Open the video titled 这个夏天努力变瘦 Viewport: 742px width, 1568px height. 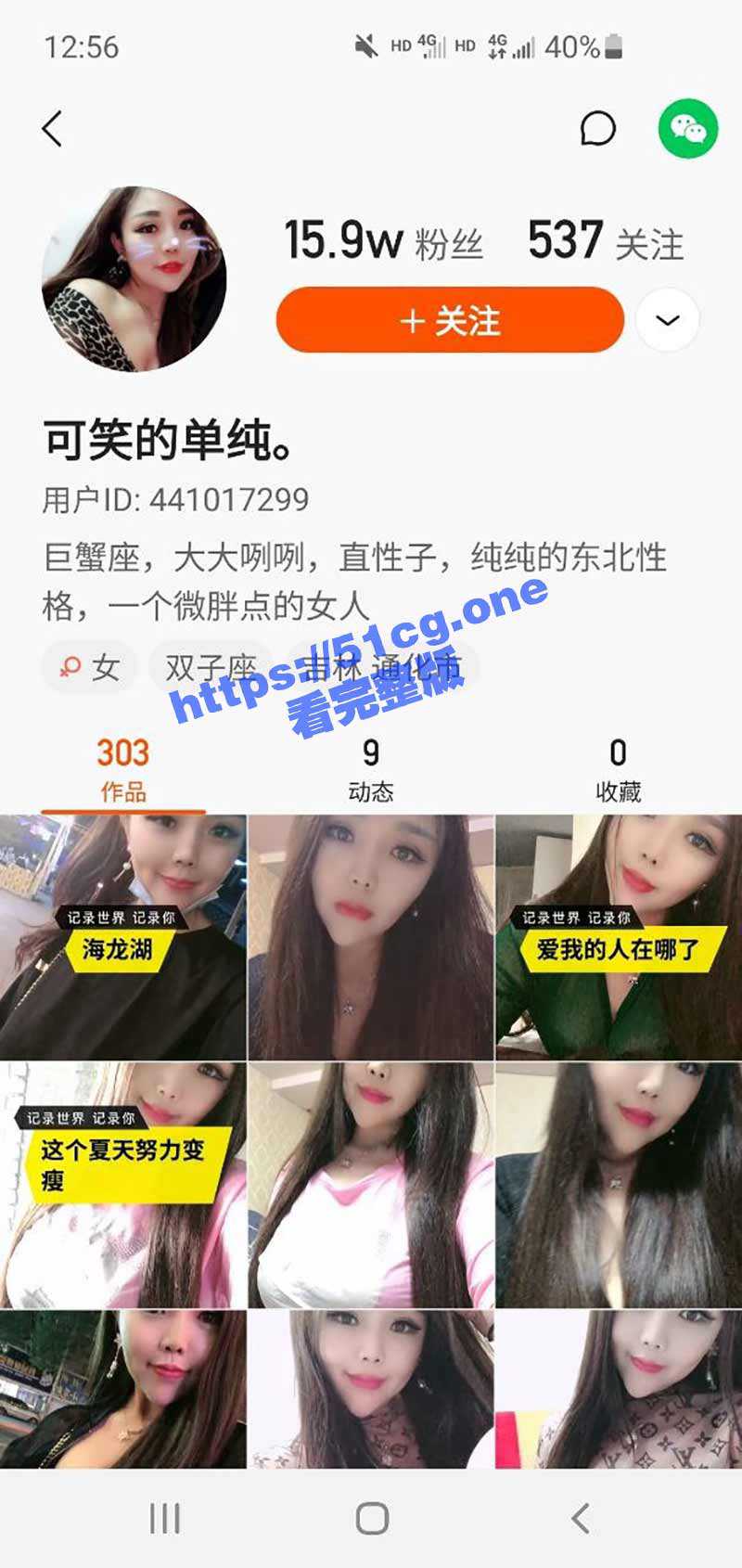click(123, 1185)
